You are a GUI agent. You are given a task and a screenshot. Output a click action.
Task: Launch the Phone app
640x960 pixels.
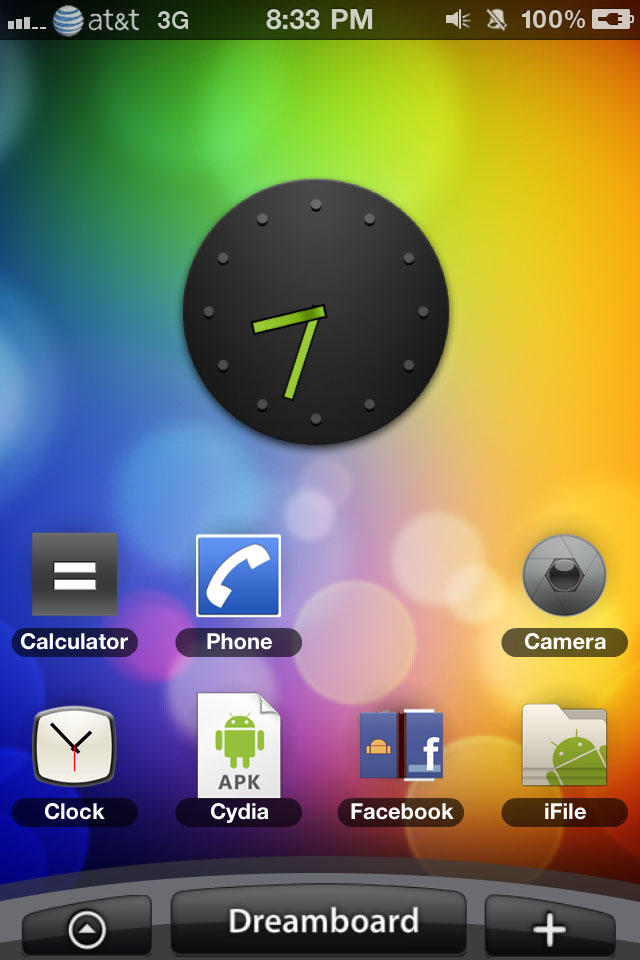tap(238, 576)
